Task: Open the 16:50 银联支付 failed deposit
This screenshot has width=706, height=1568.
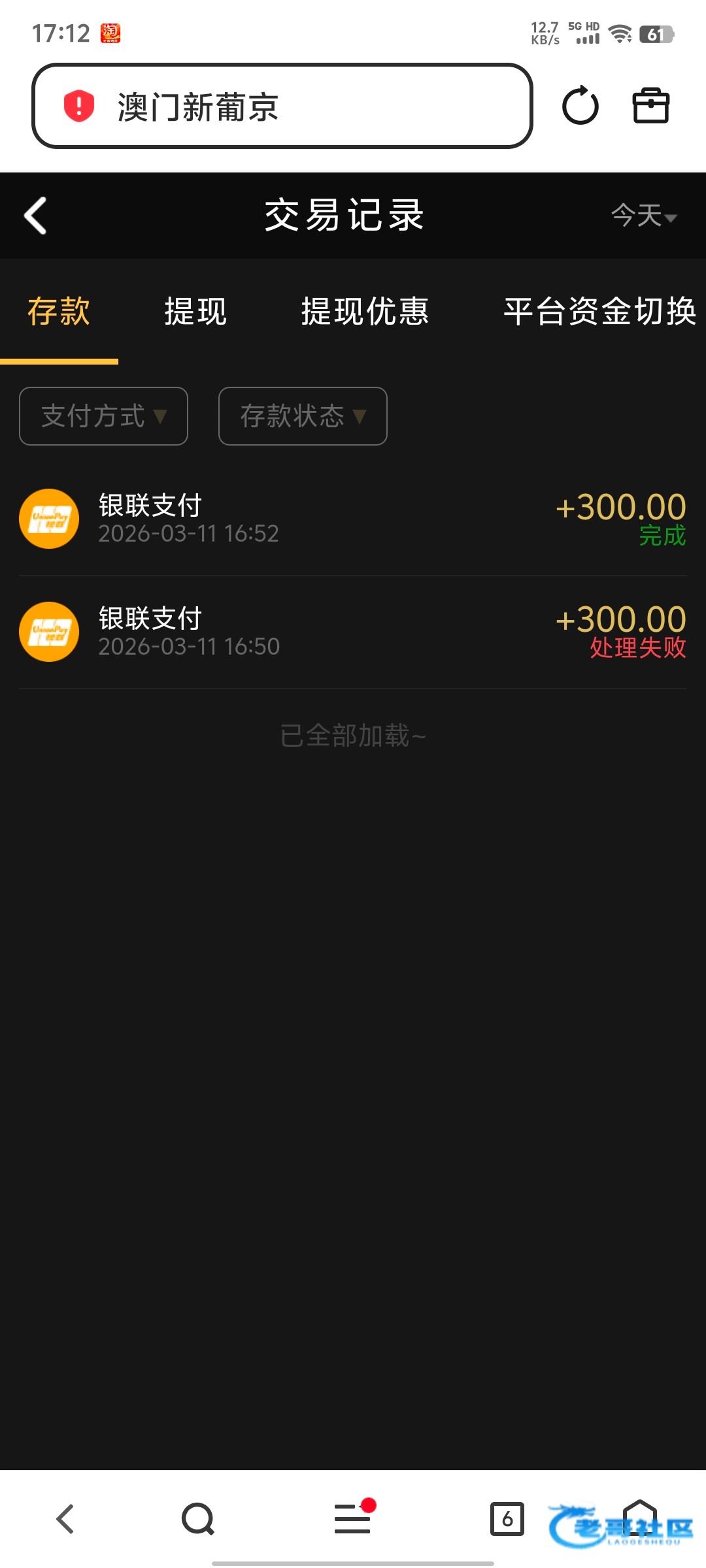Action: click(353, 632)
